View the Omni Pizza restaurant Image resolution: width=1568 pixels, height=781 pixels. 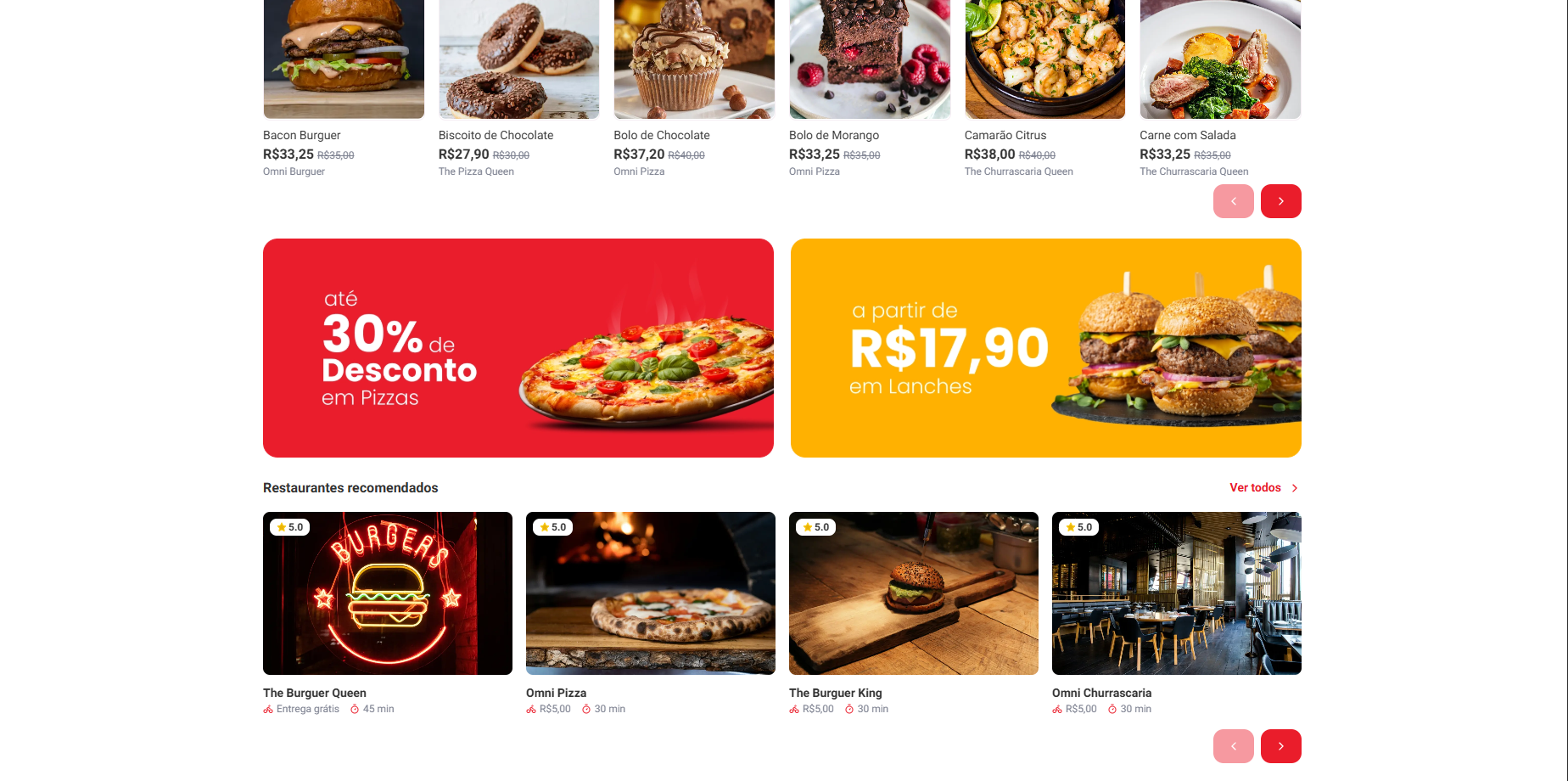click(651, 593)
